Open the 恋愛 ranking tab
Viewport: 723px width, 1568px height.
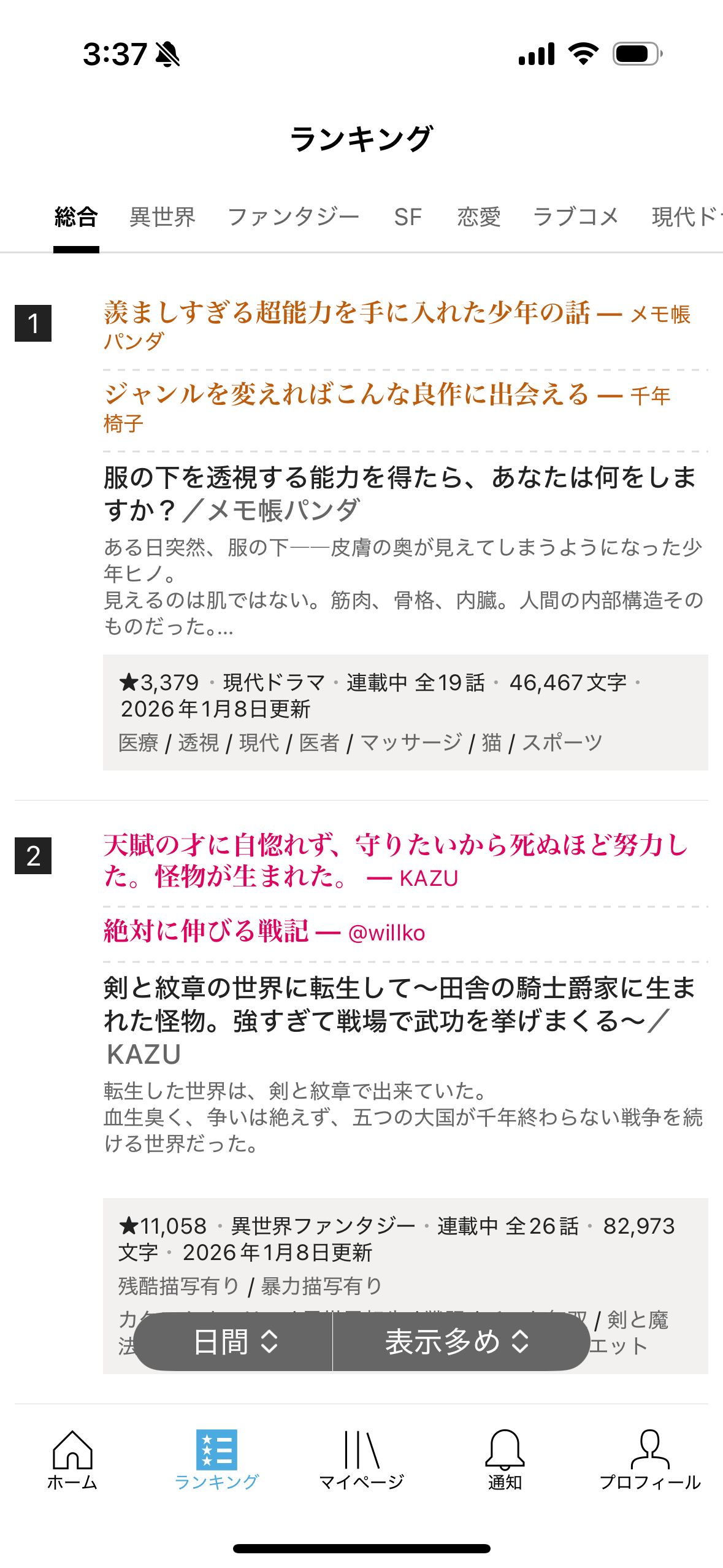coord(478,217)
